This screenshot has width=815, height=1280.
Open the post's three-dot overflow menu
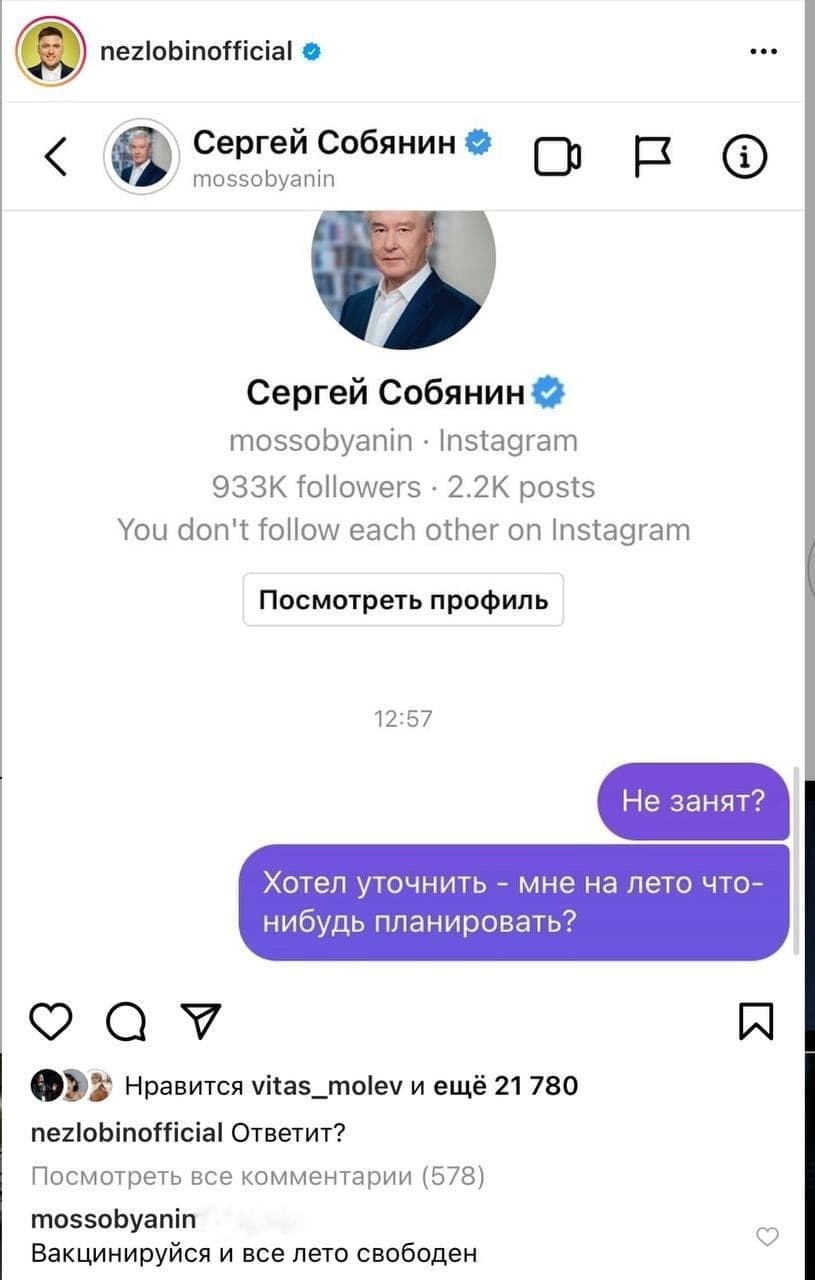click(x=763, y=52)
